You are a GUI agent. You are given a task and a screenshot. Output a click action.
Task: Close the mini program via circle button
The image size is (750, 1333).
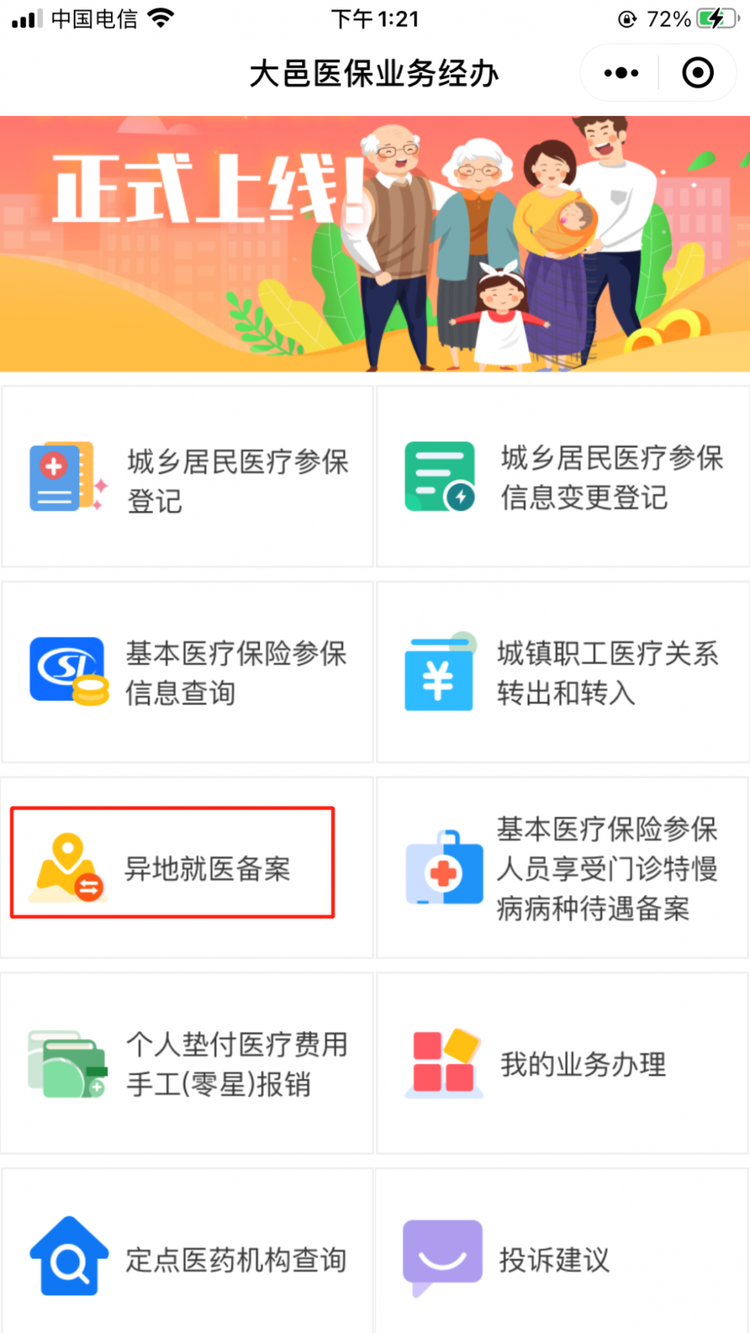point(697,73)
